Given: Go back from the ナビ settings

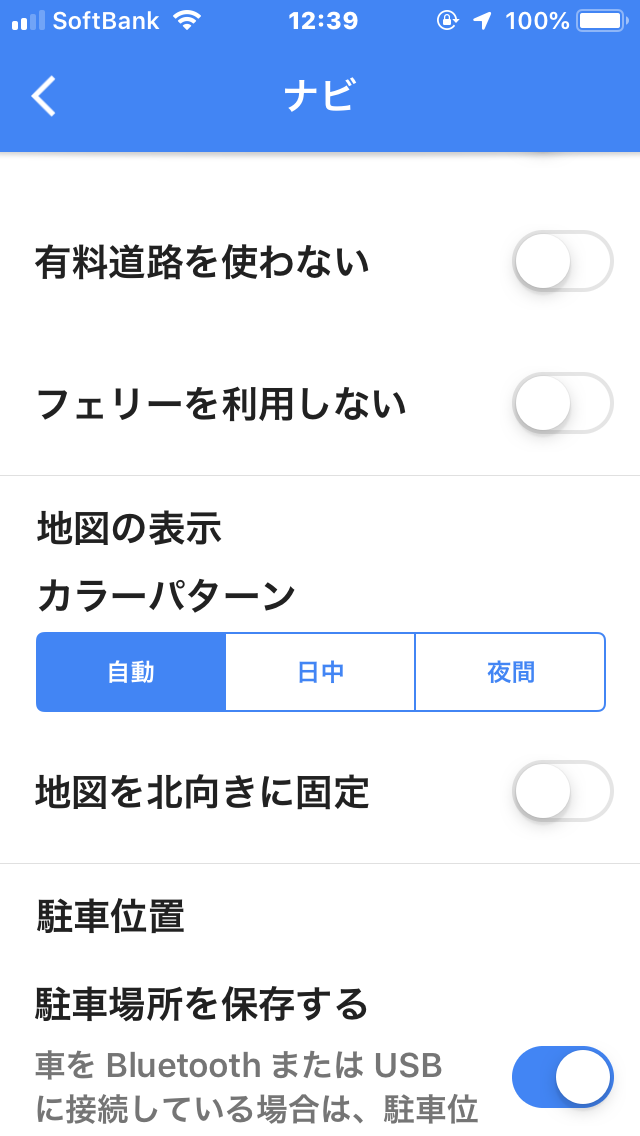Looking at the screenshot, I should (x=44, y=96).
